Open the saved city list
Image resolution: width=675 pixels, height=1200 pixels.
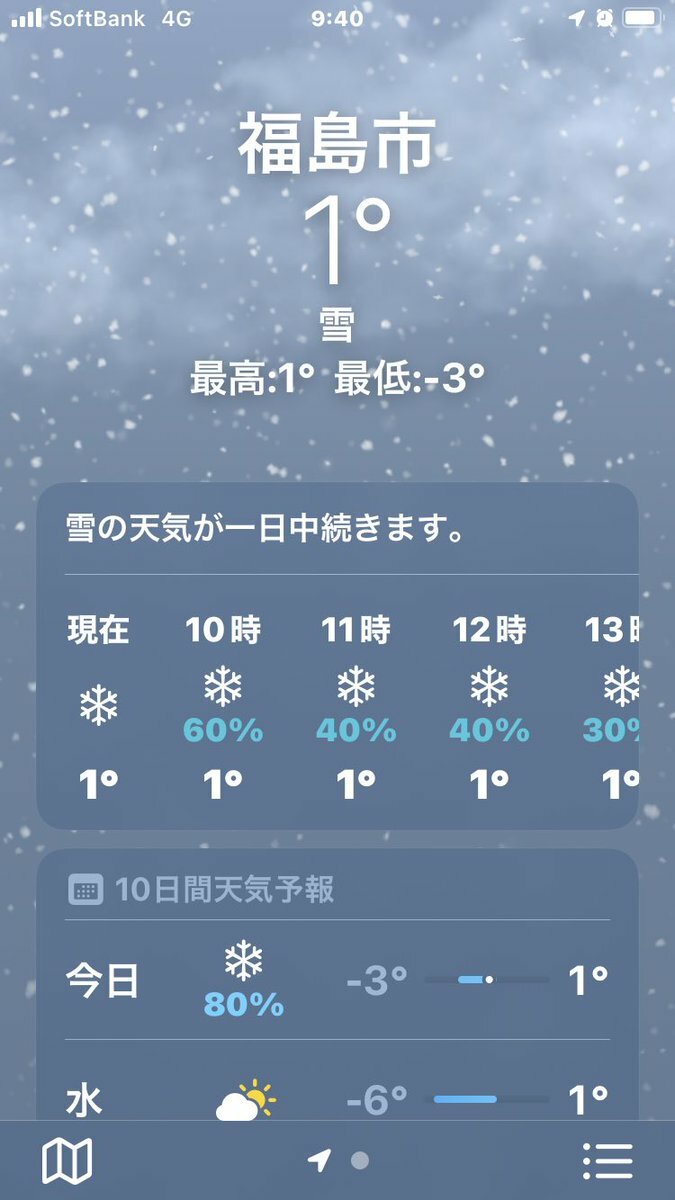tap(607, 1161)
